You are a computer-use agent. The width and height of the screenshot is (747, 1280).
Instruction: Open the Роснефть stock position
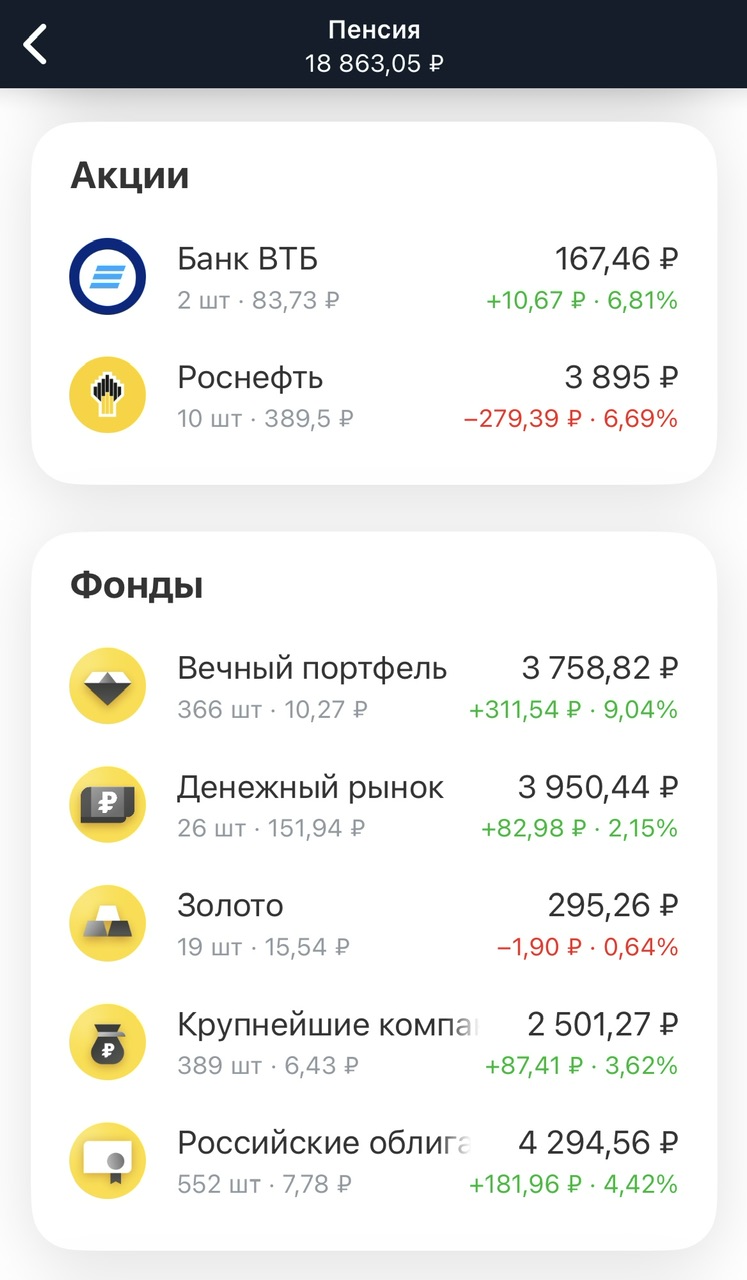tap(373, 396)
